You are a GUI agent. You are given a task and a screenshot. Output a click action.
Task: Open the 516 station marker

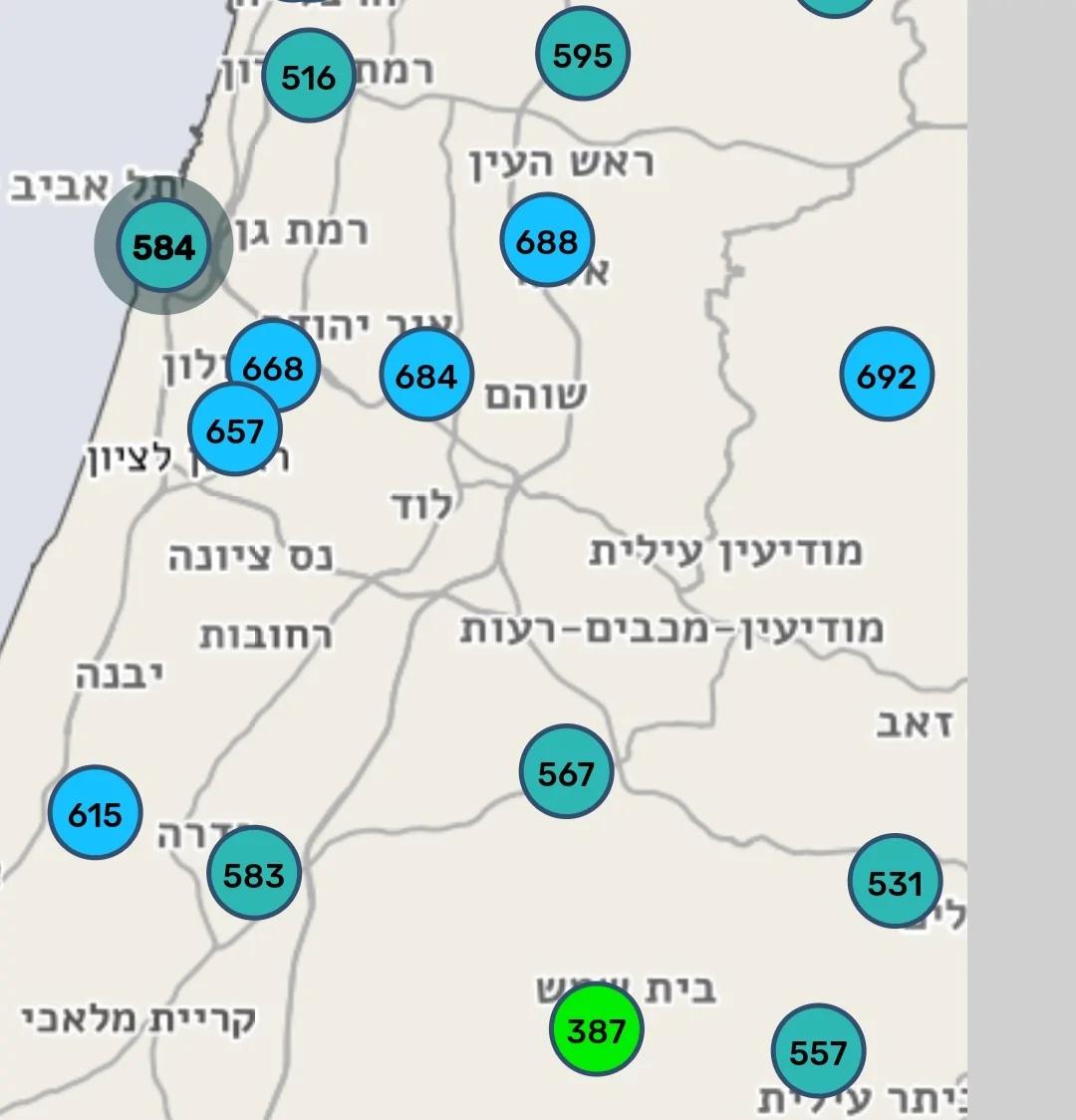(309, 77)
